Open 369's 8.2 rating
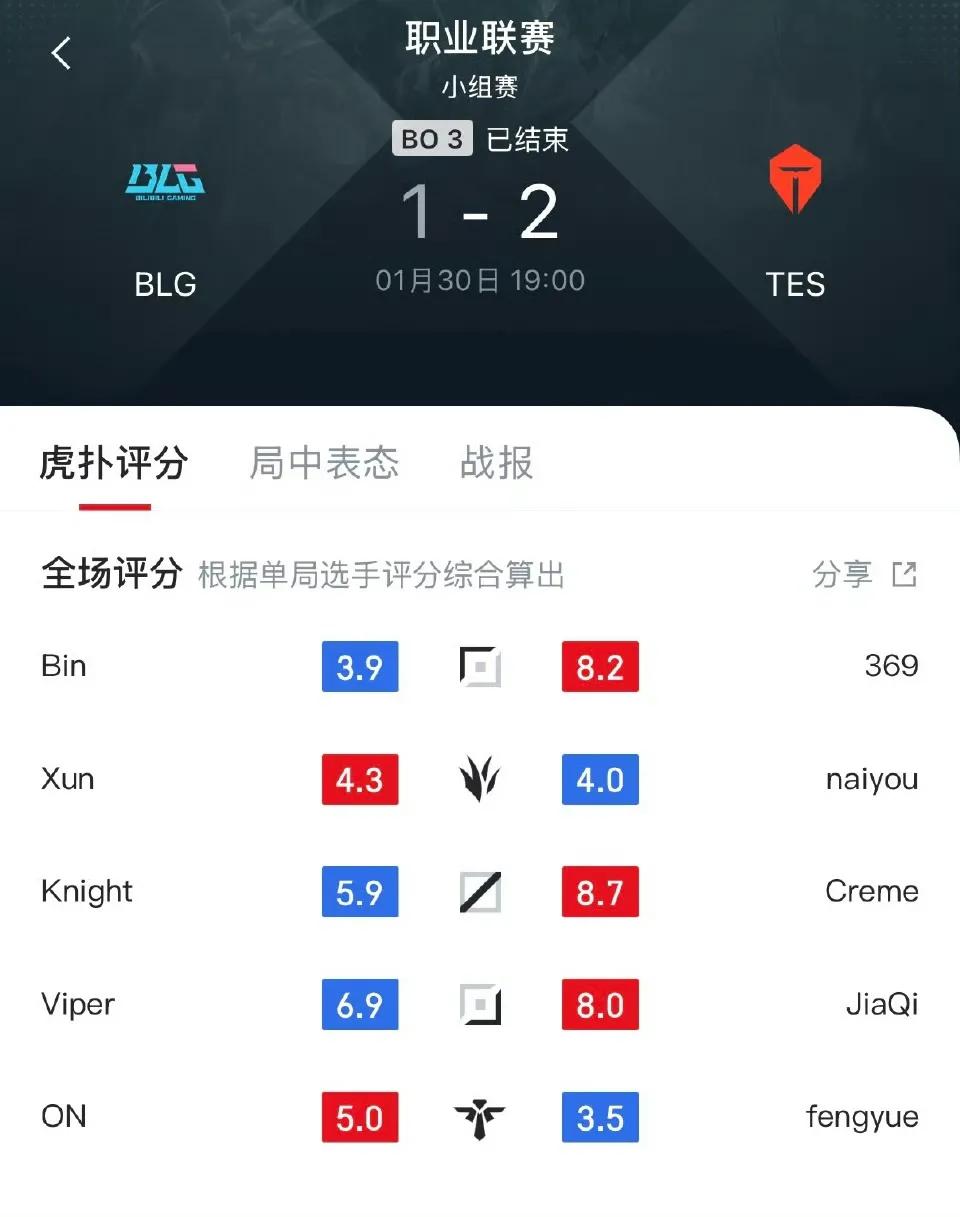The width and height of the screenshot is (960, 1217). 600,667
